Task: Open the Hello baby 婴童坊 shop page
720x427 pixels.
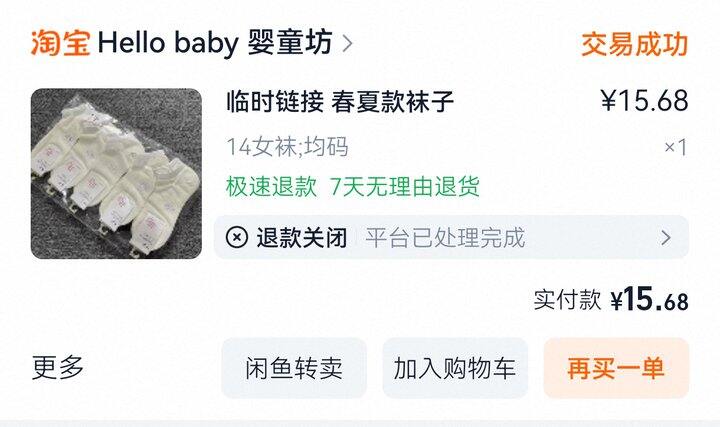Action: tap(224, 43)
